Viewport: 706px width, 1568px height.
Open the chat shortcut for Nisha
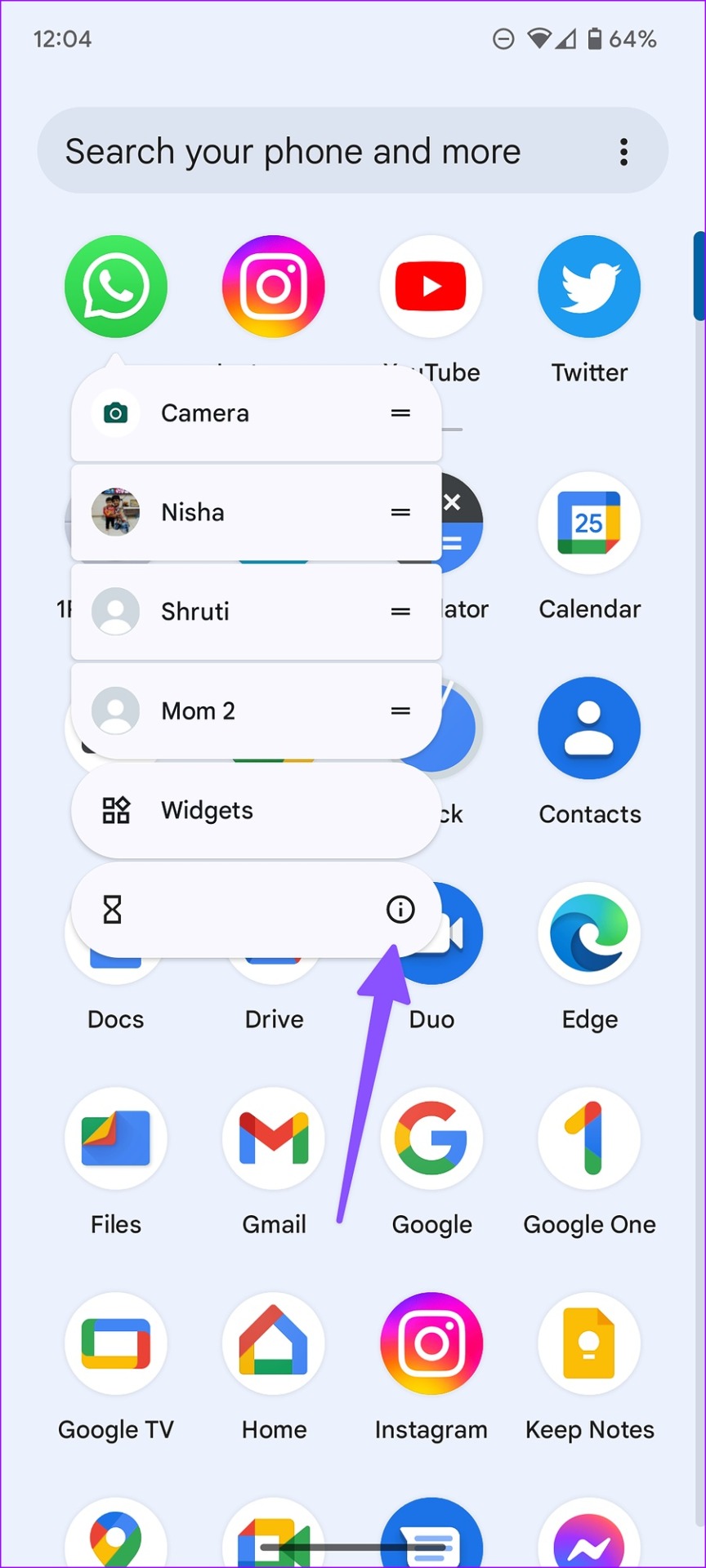[257, 512]
